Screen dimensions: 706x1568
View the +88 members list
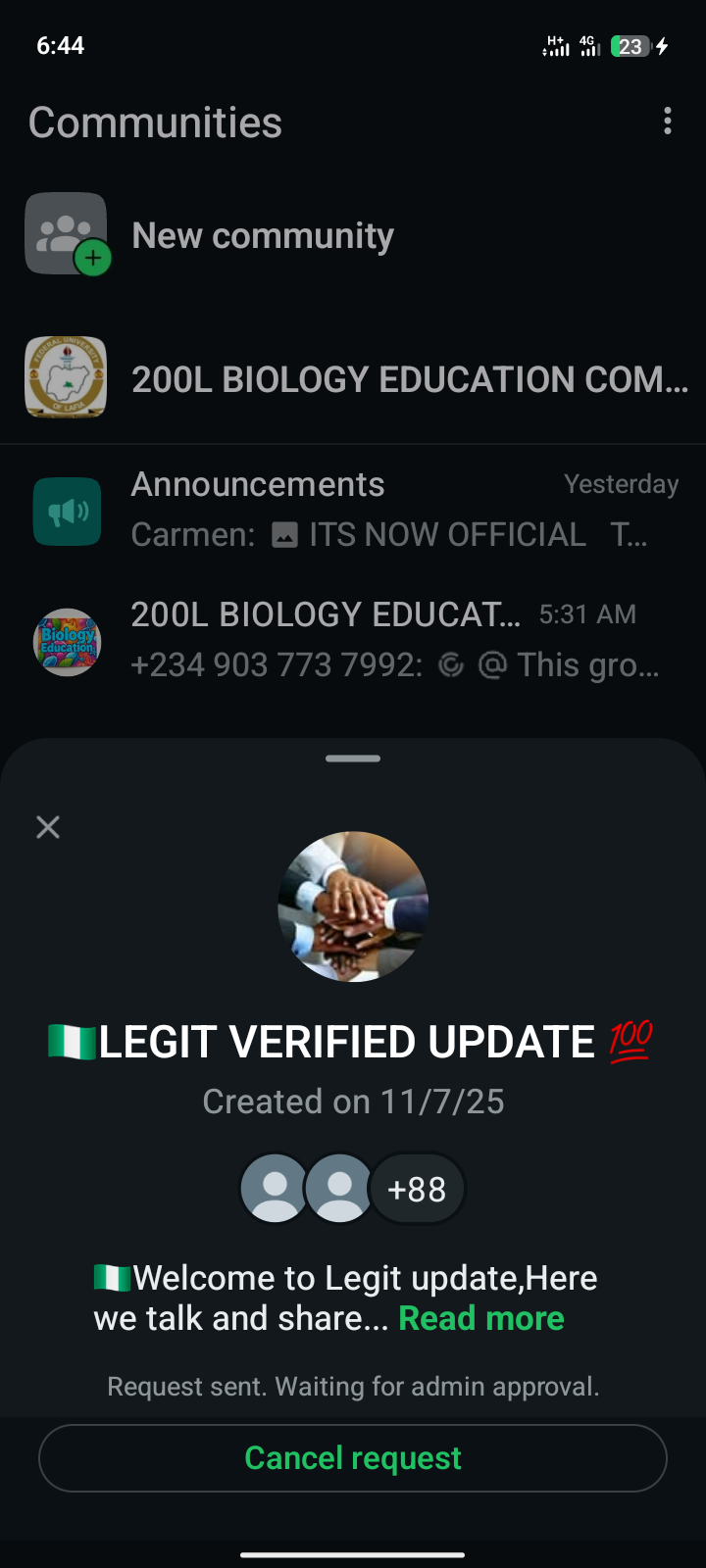(417, 1189)
